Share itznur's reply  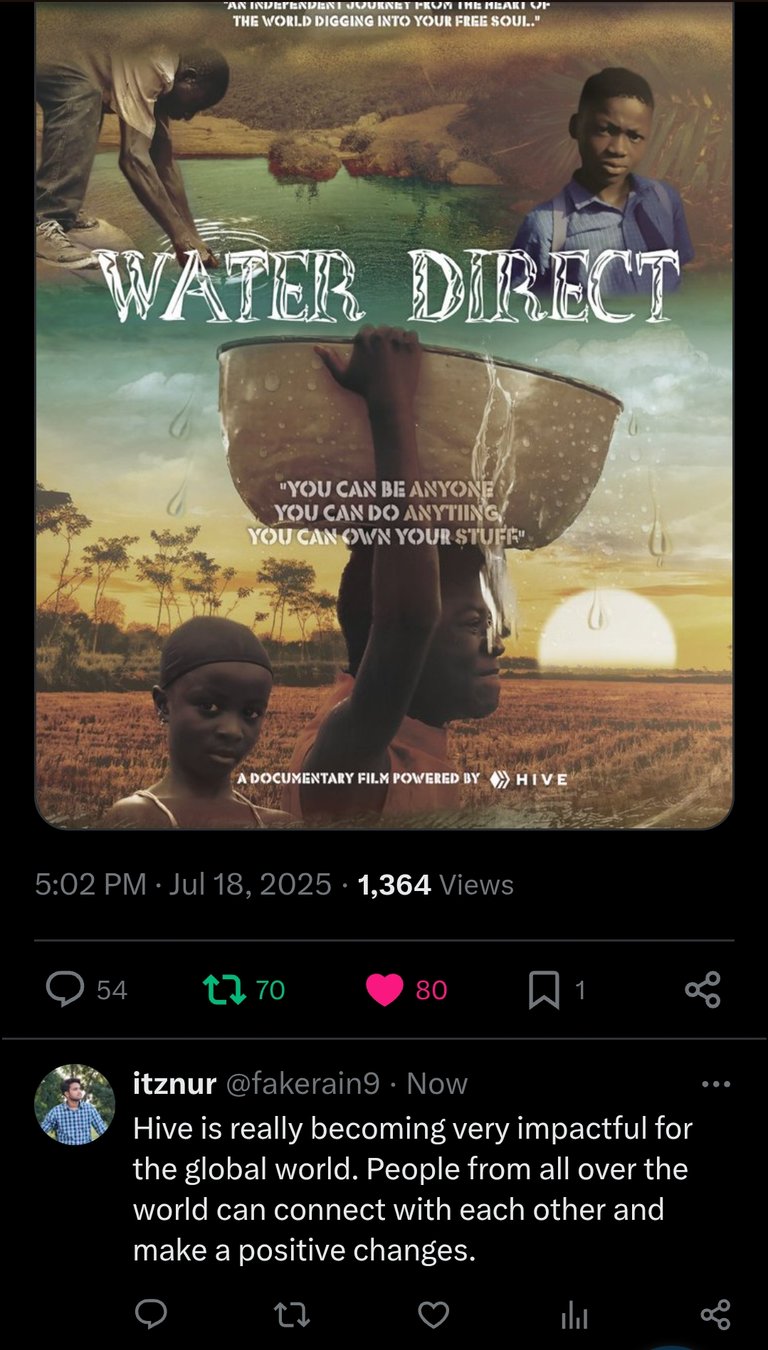715,1314
